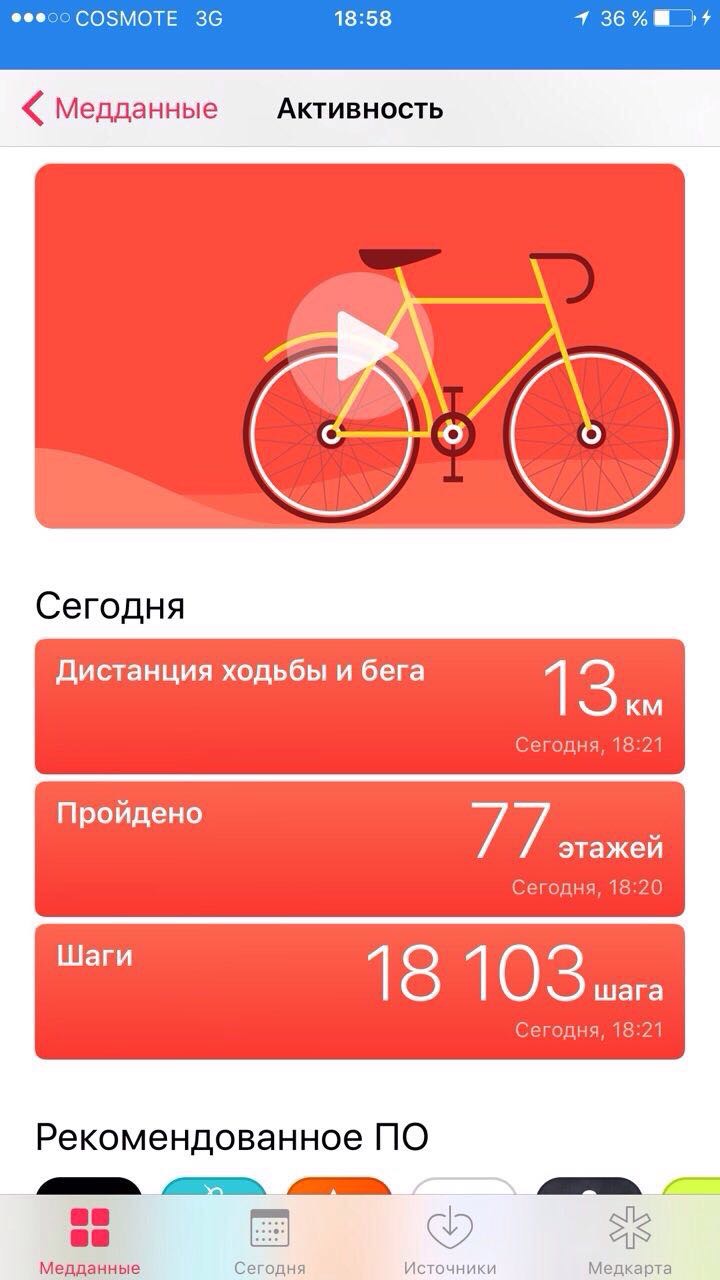Image resolution: width=720 pixels, height=1280 pixels.
Task: Go back to Медданные
Action: pyautogui.click(x=119, y=108)
